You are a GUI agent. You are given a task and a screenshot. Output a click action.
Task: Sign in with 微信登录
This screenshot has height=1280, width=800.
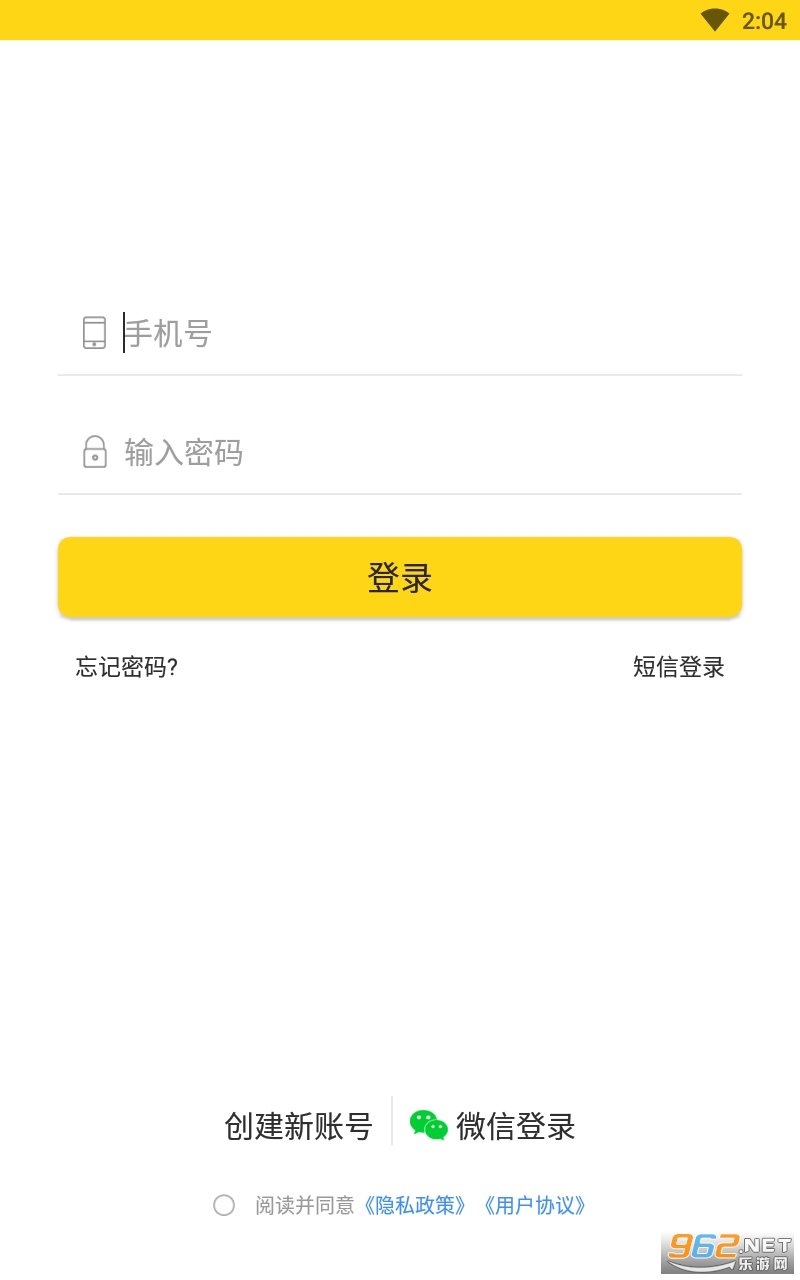point(494,1126)
